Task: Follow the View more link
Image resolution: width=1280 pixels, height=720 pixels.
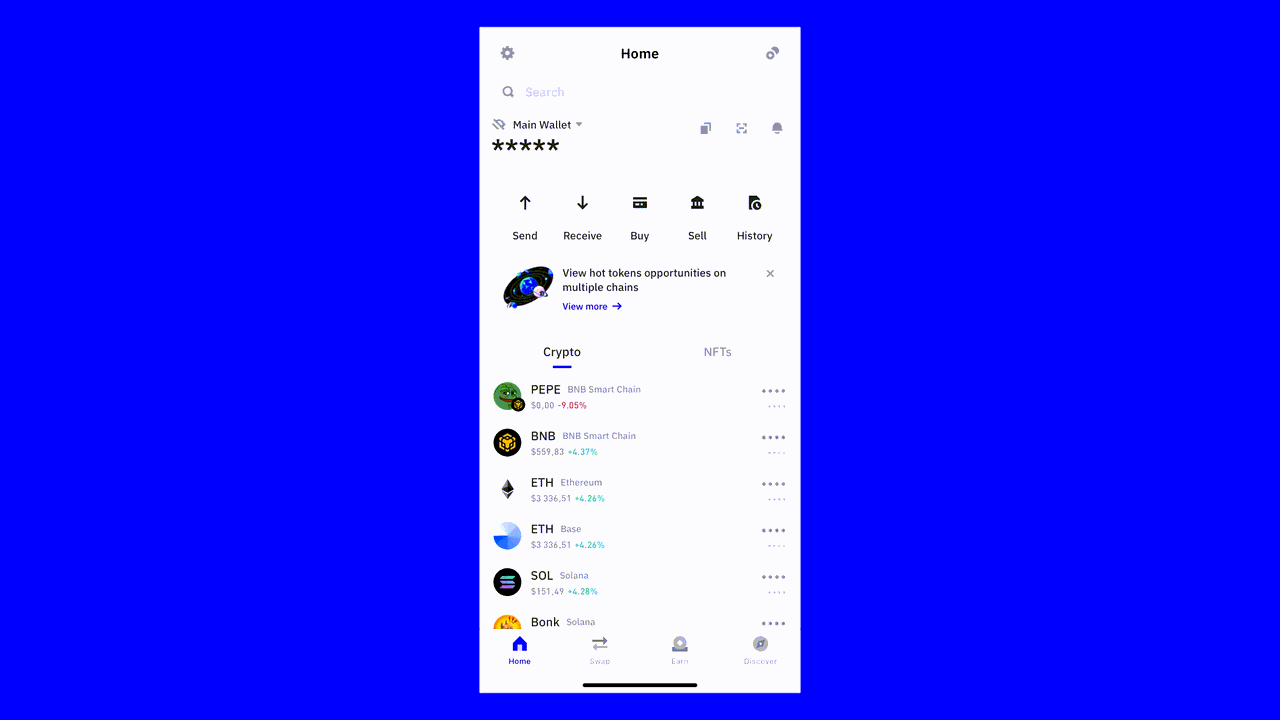Action: tap(591, 307)
